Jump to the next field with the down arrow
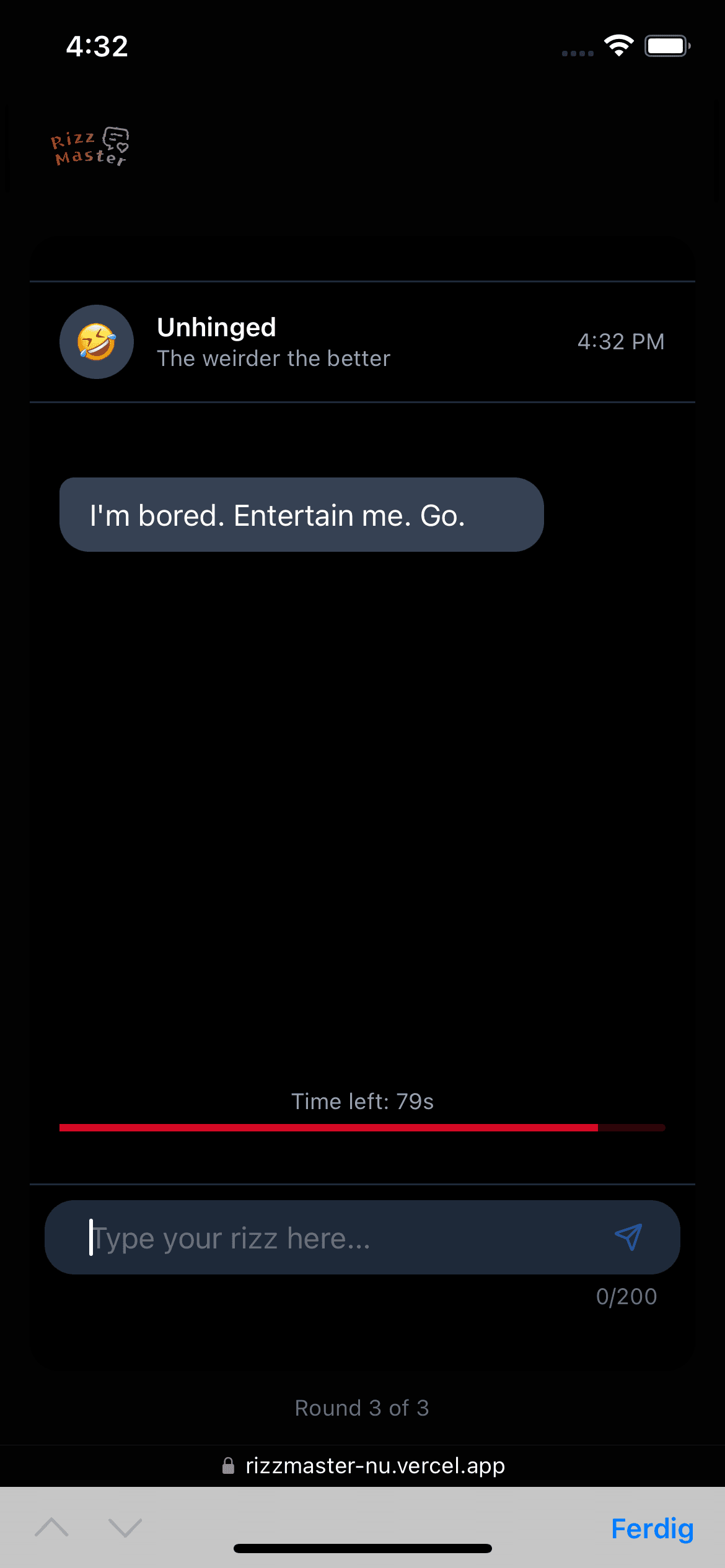The width and height of the screenshot is (725, 1568). [x=125, y=1528]
